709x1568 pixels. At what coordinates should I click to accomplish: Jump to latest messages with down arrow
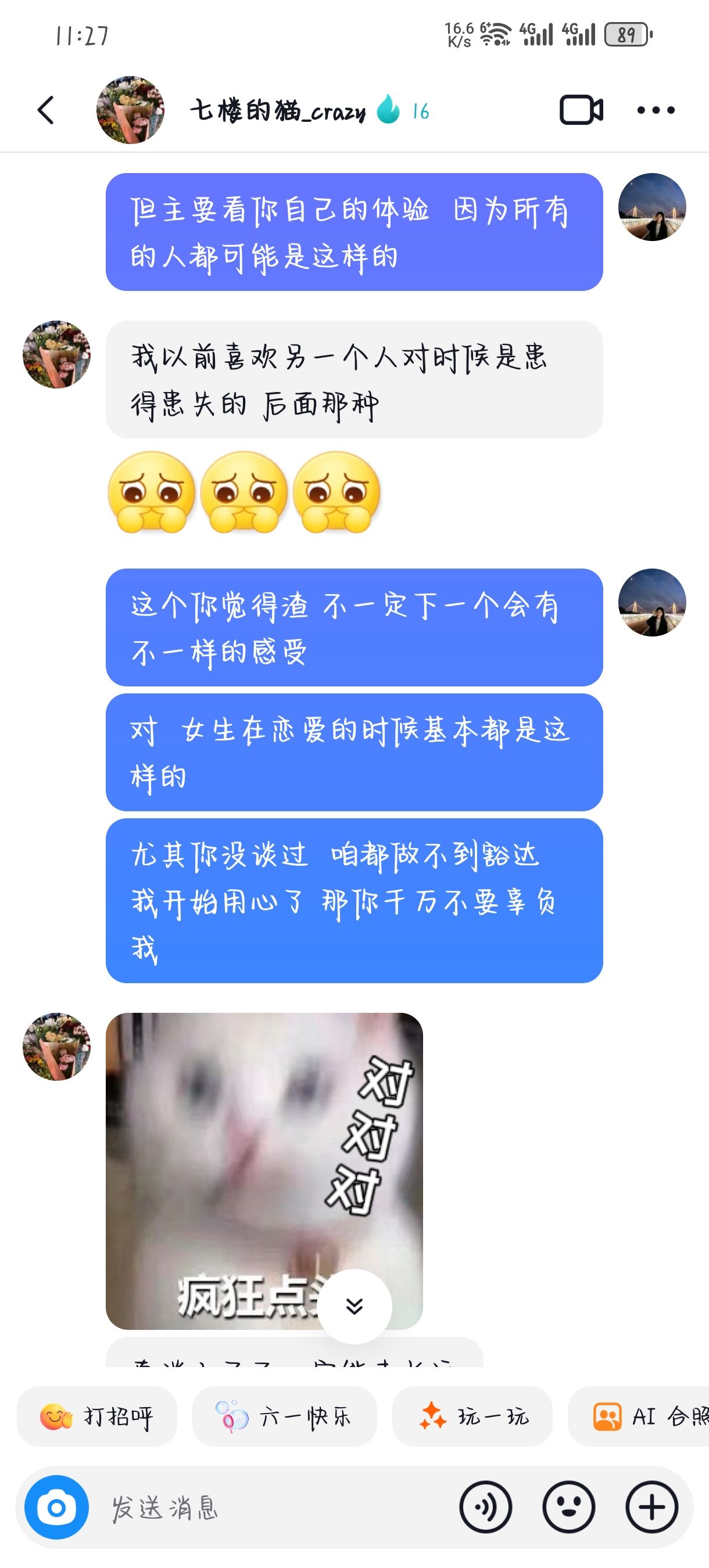(354, 1306)
